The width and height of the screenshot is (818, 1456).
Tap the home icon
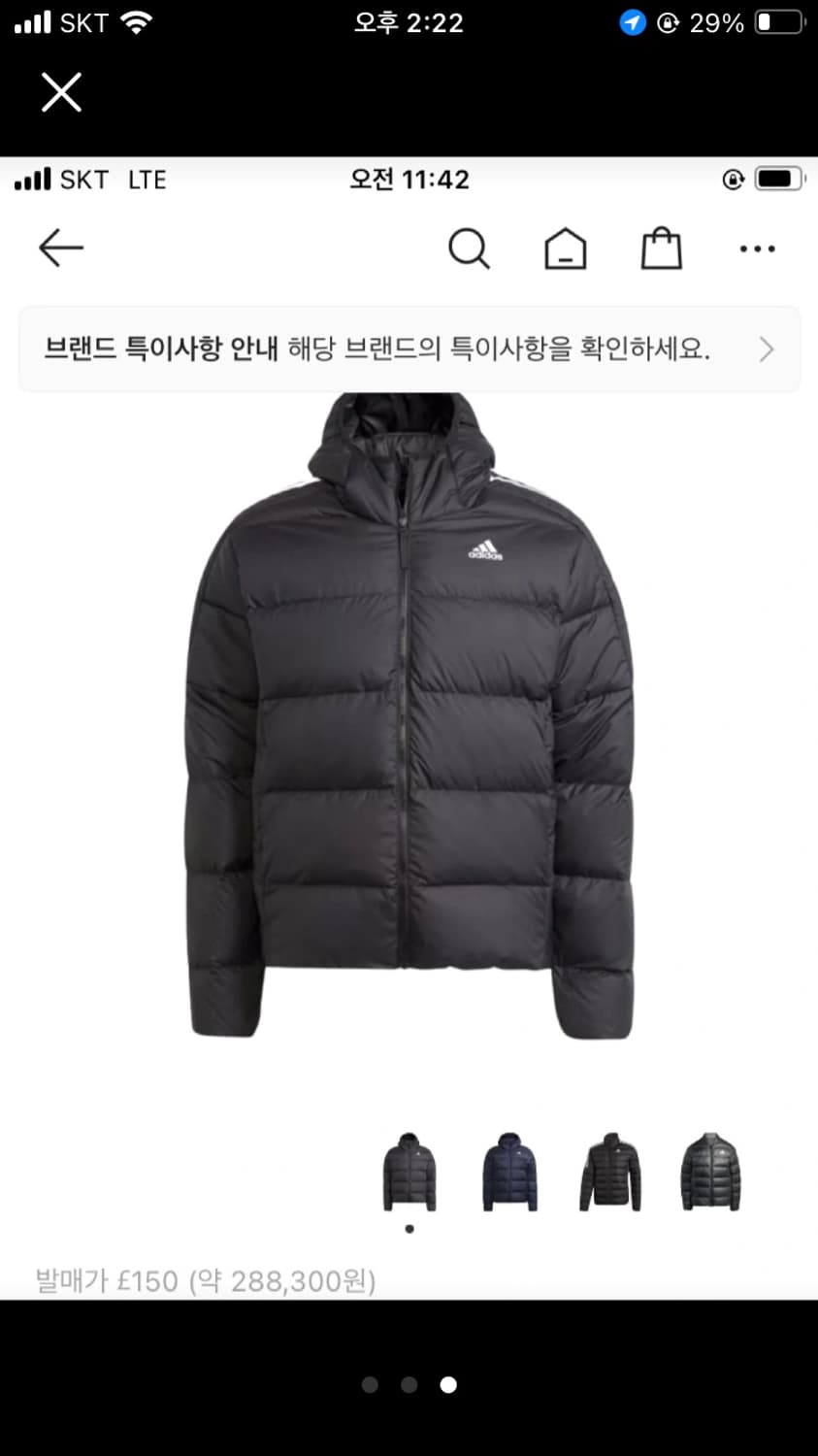[x=565, y=248]
